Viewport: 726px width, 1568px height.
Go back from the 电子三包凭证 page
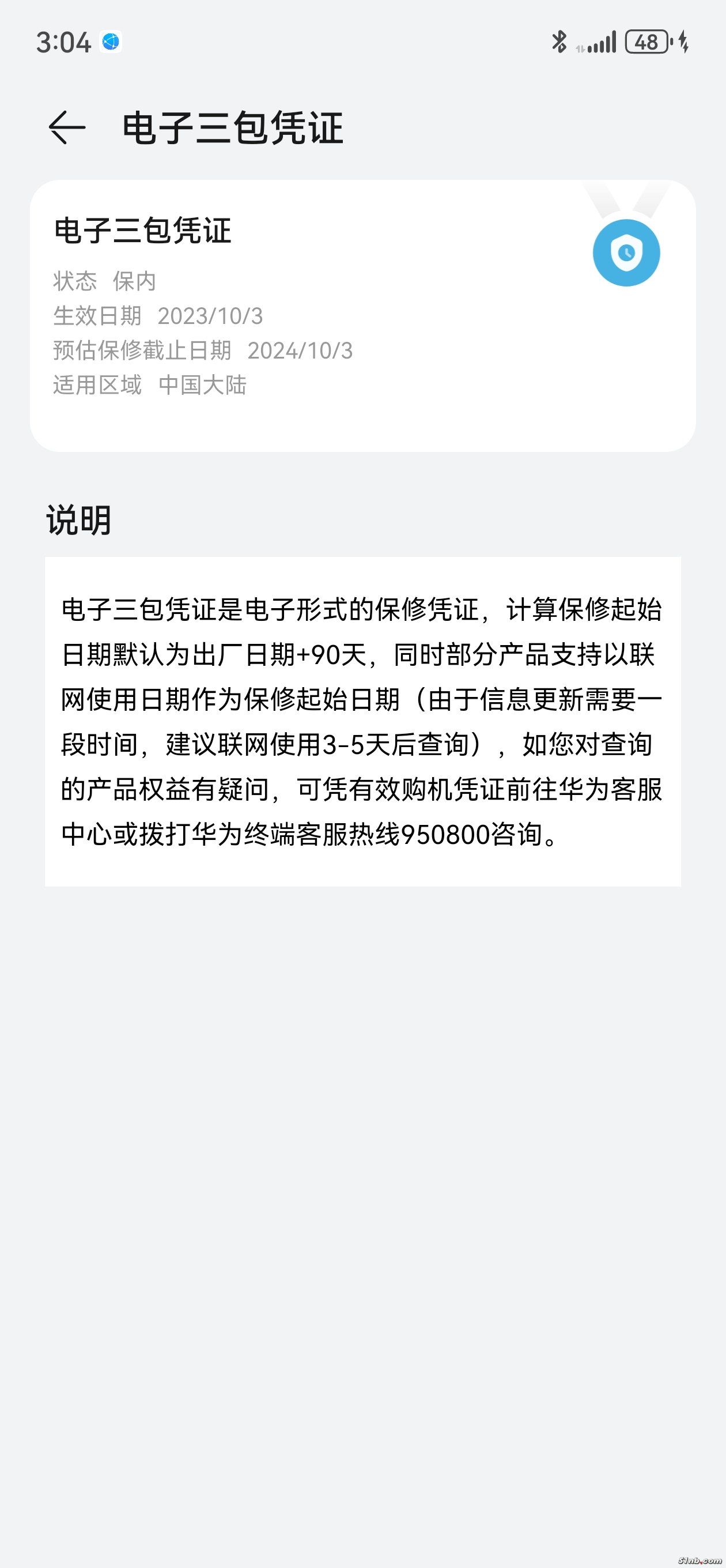click(x=66, y=128)
